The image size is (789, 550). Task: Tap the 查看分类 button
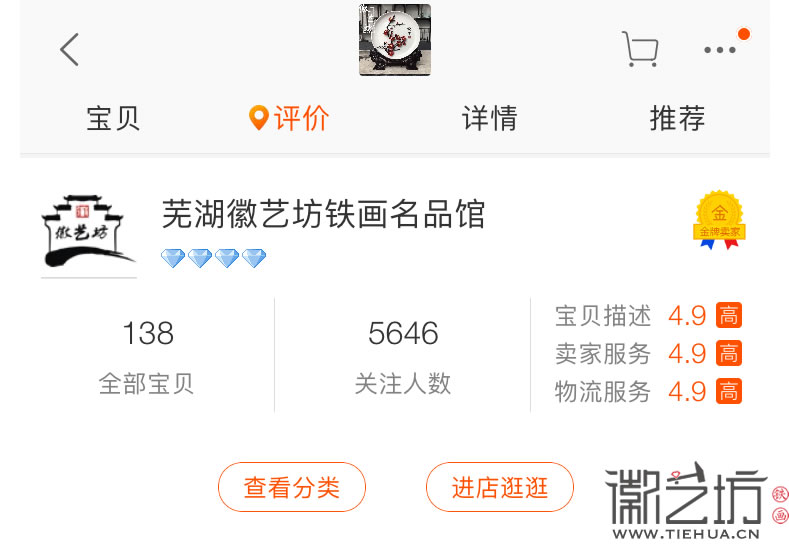292,487
